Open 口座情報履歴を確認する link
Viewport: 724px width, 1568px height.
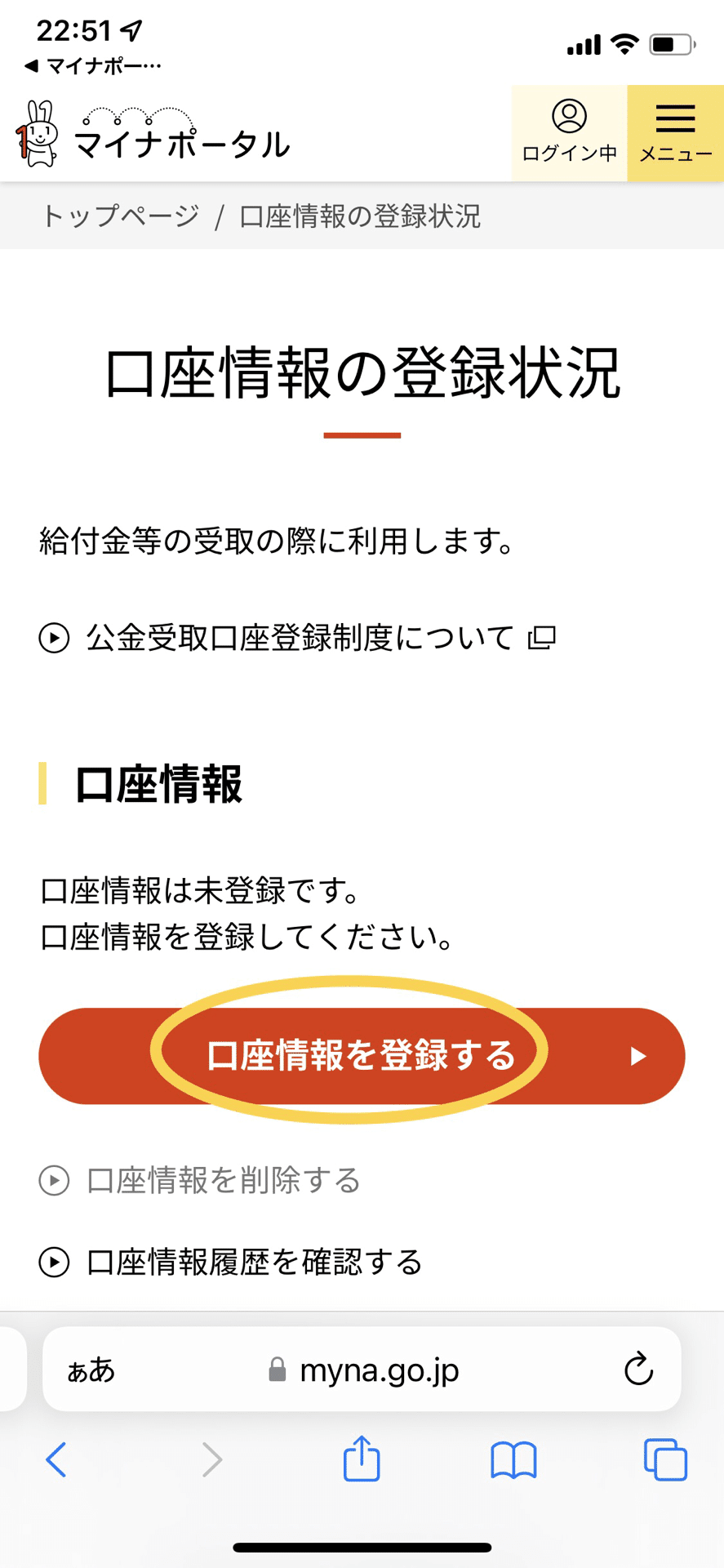click(230, 1262)
